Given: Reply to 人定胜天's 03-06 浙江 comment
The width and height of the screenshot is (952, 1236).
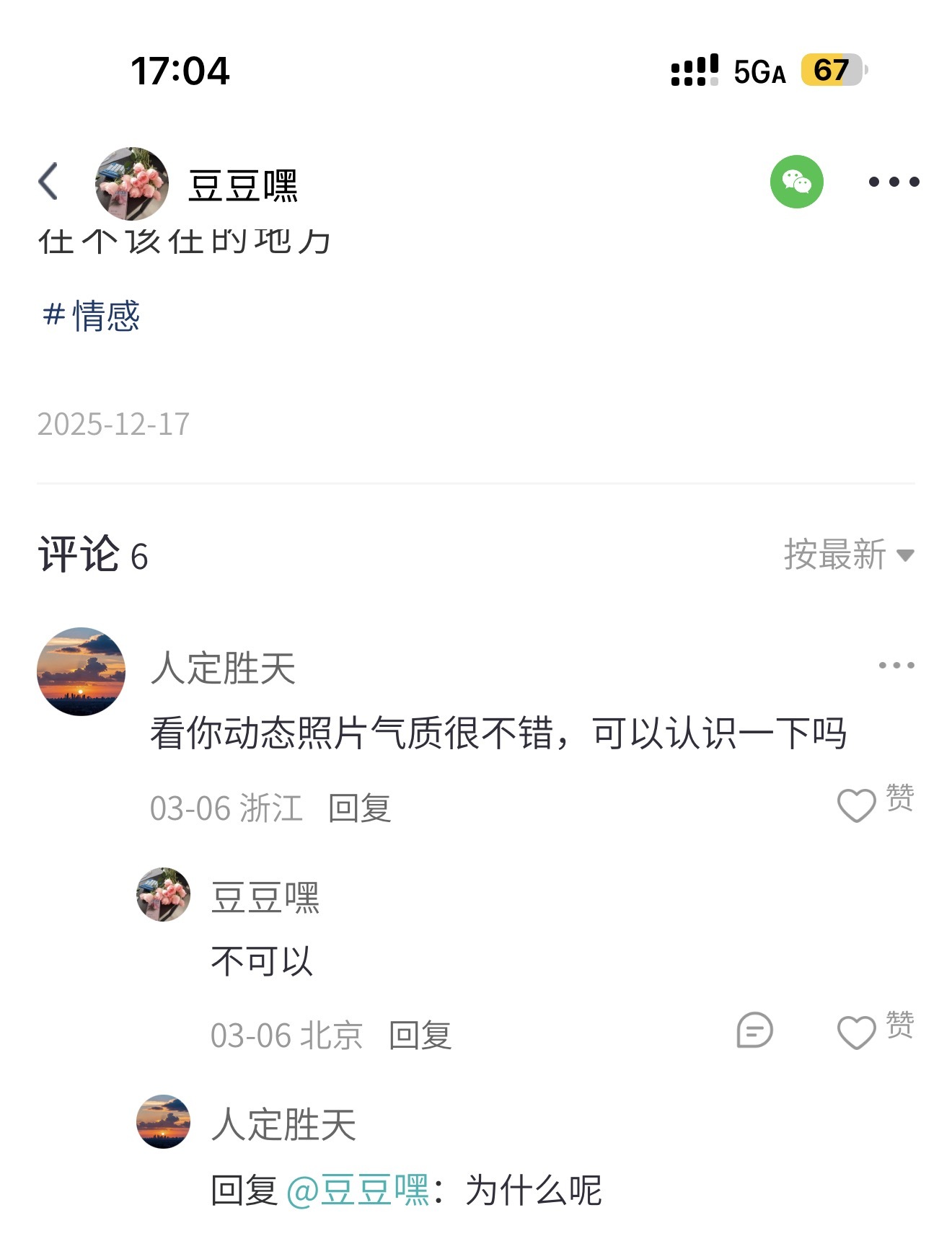Looking at the screenshot, I should tap(359, 808).
